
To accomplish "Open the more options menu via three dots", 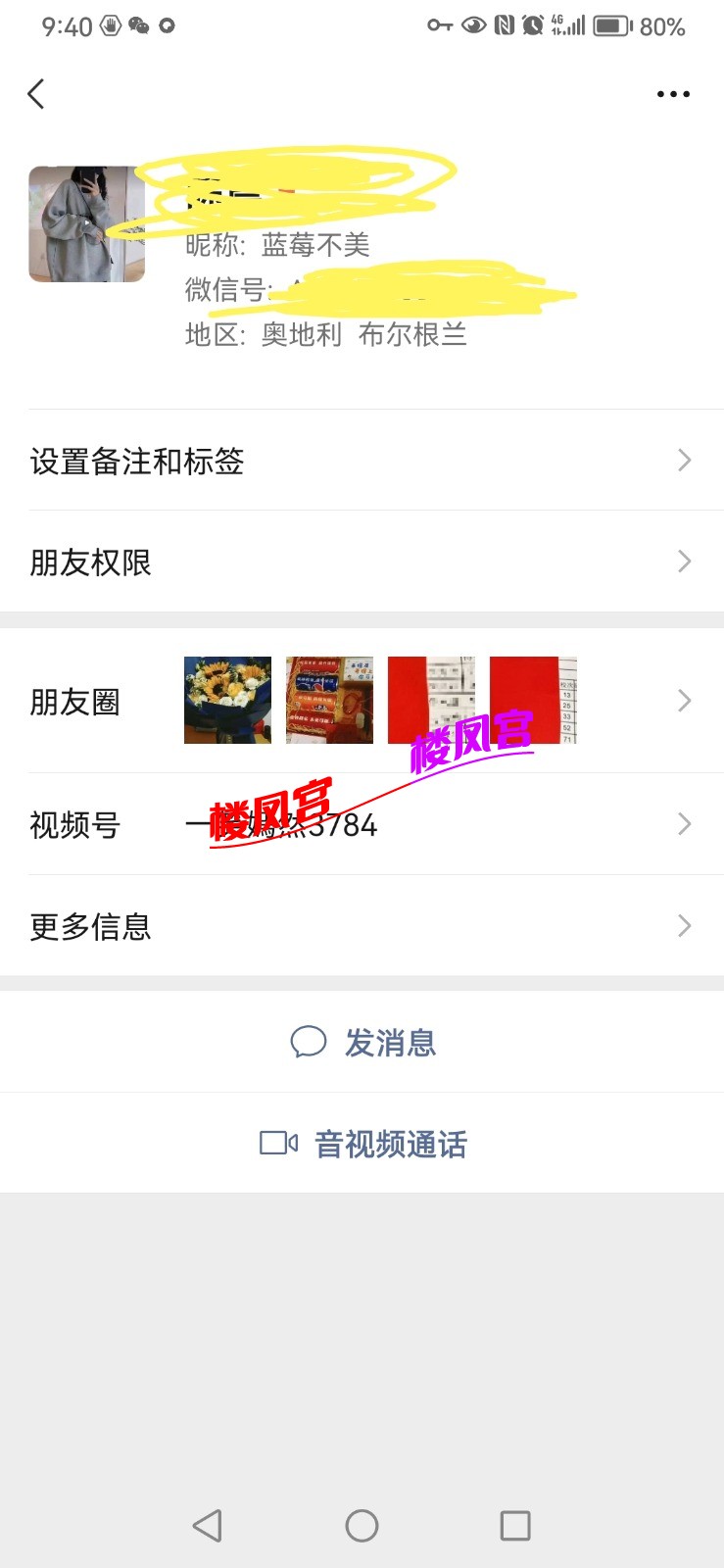I will tap(673, 93).
